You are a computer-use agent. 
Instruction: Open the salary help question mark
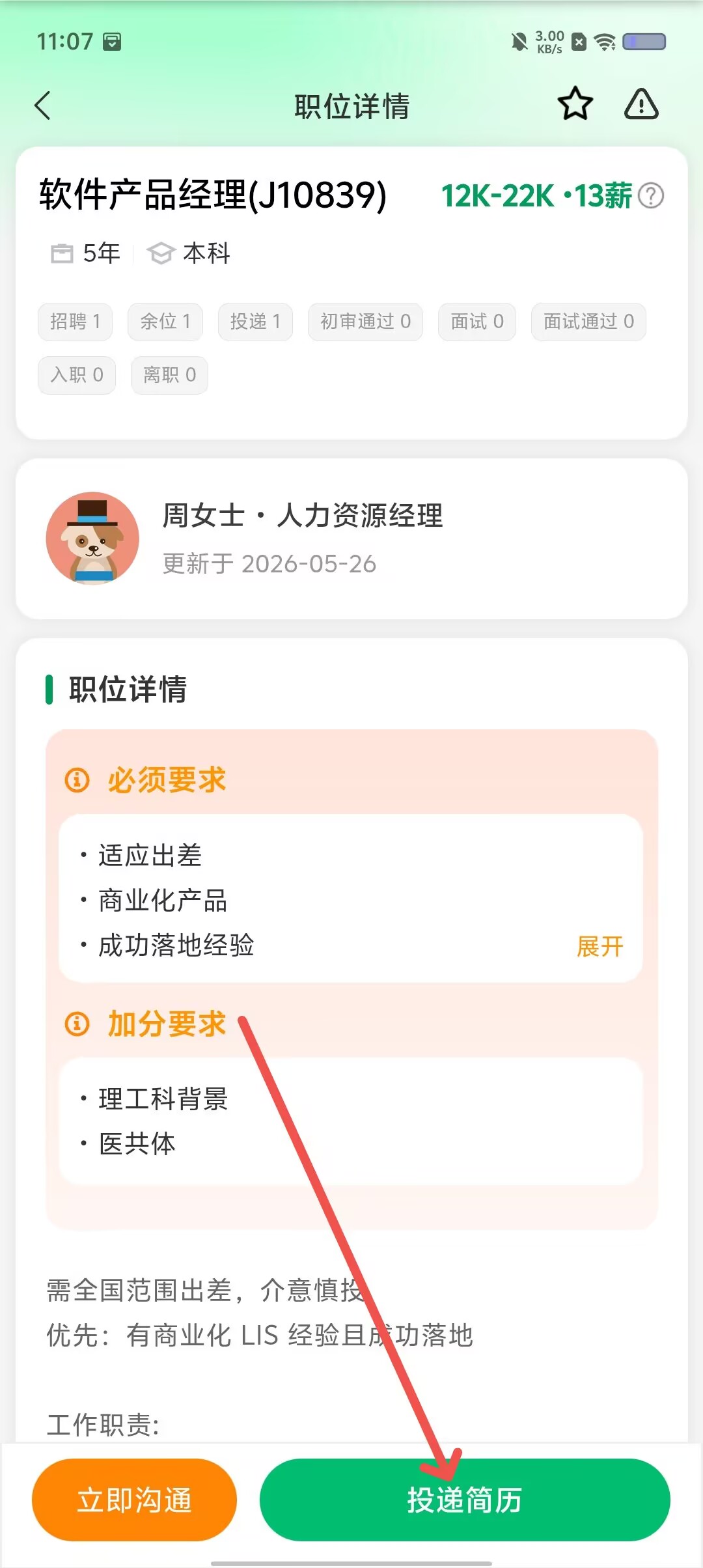651,195
